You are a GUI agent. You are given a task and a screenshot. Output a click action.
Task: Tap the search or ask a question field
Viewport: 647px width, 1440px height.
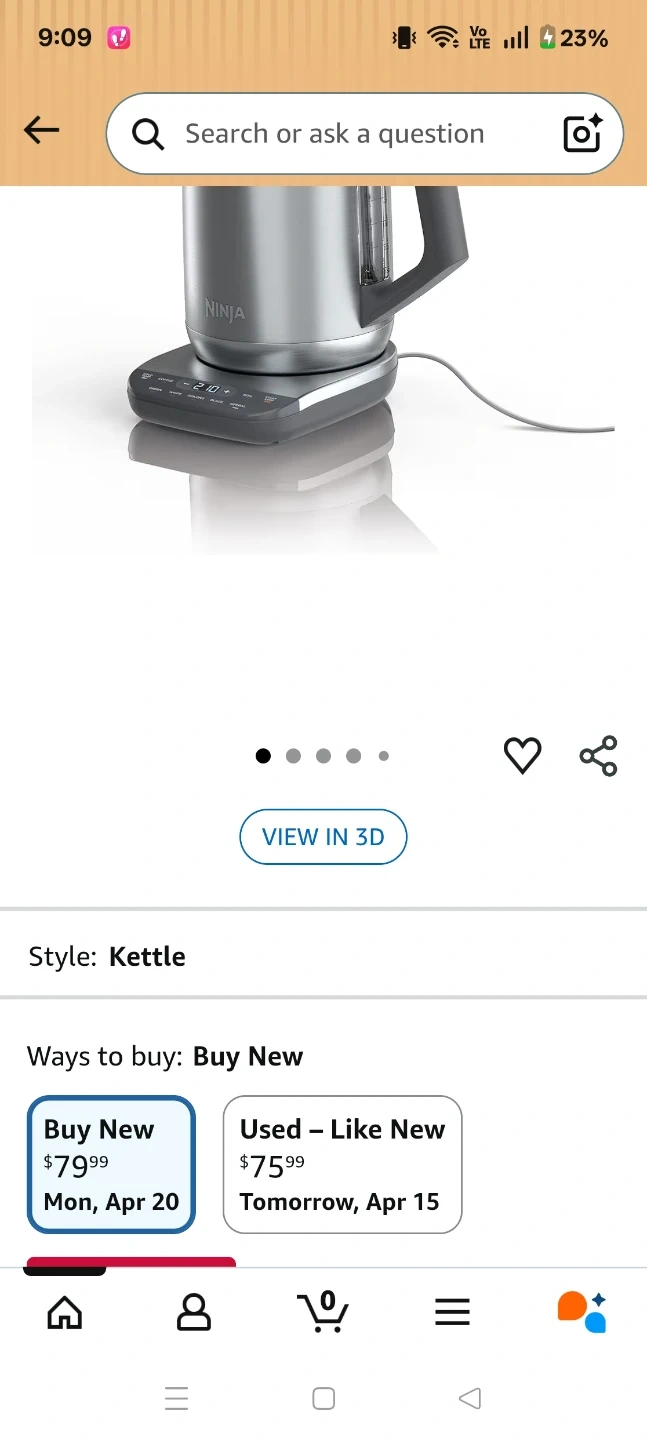pyautogui.click(x=334, y=134)
